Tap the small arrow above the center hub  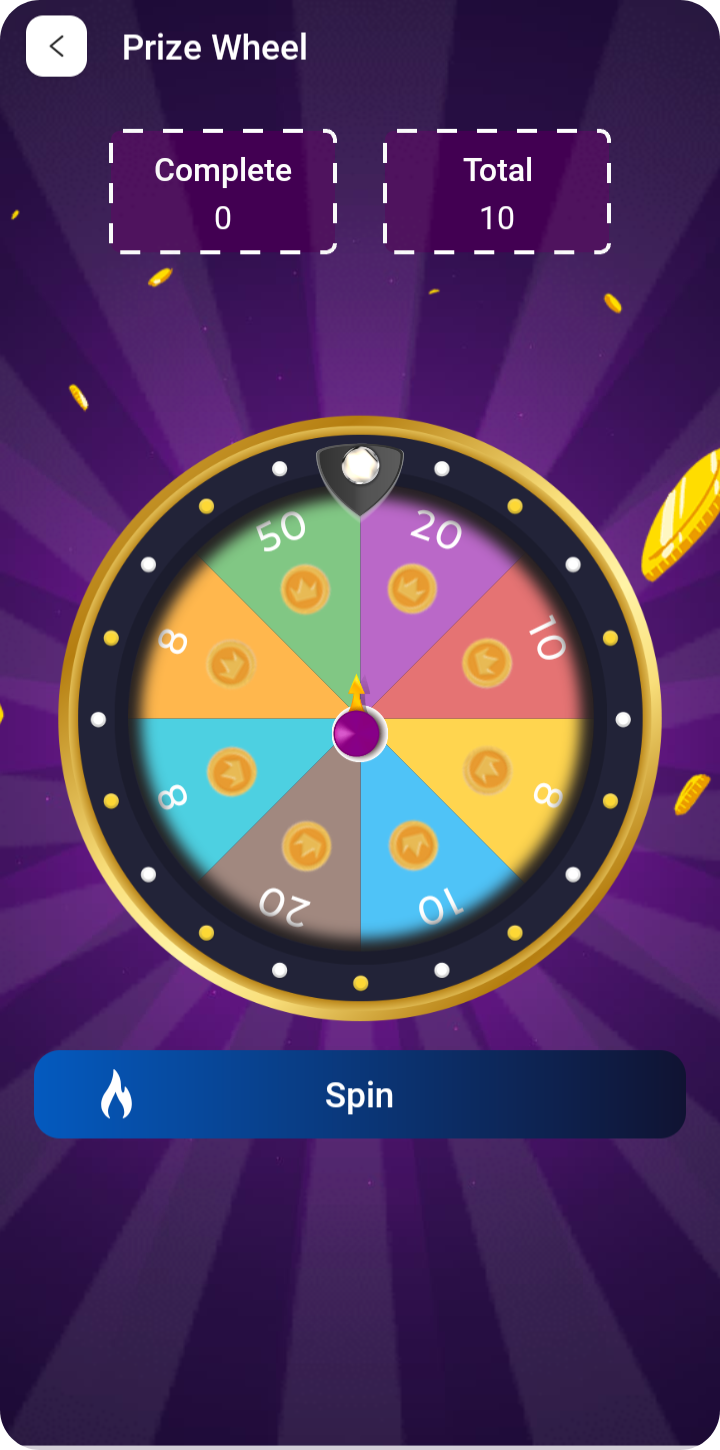(357, 690)
